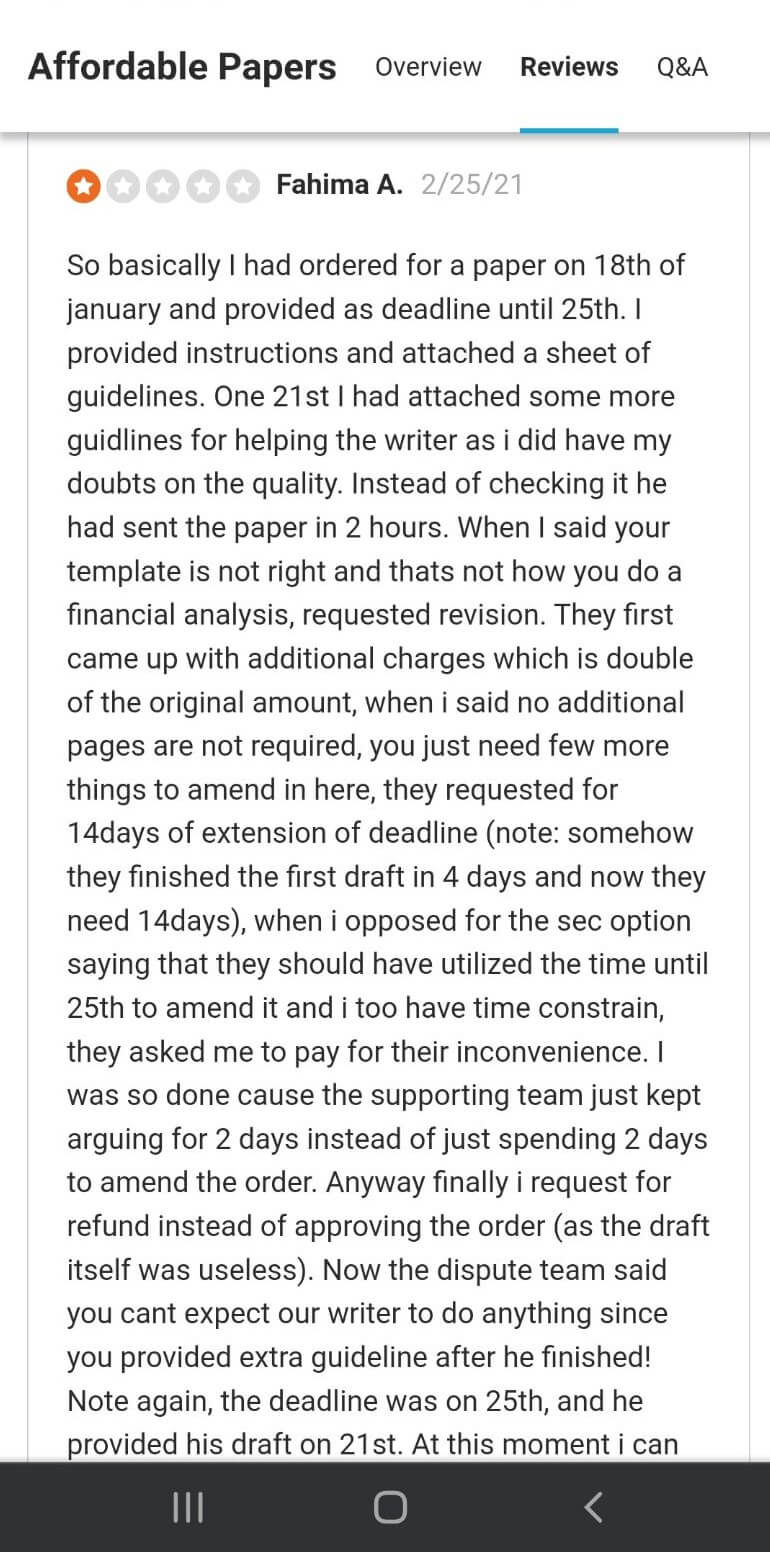Go back with the system back button
770x1552 pixels.
coord(593,1507)
